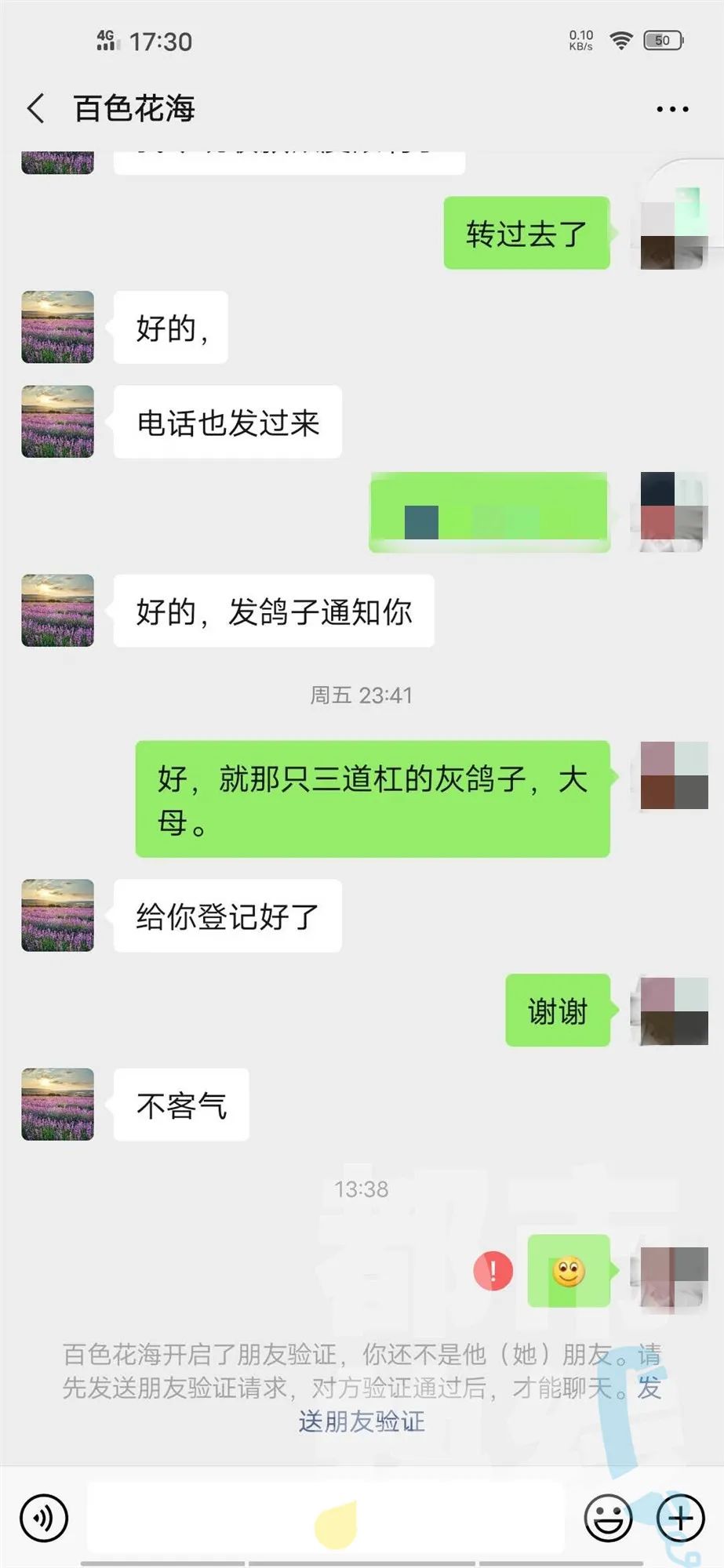Focus the message text field
Screen dimensions: 724x1568
click(x=326, y=1519)
